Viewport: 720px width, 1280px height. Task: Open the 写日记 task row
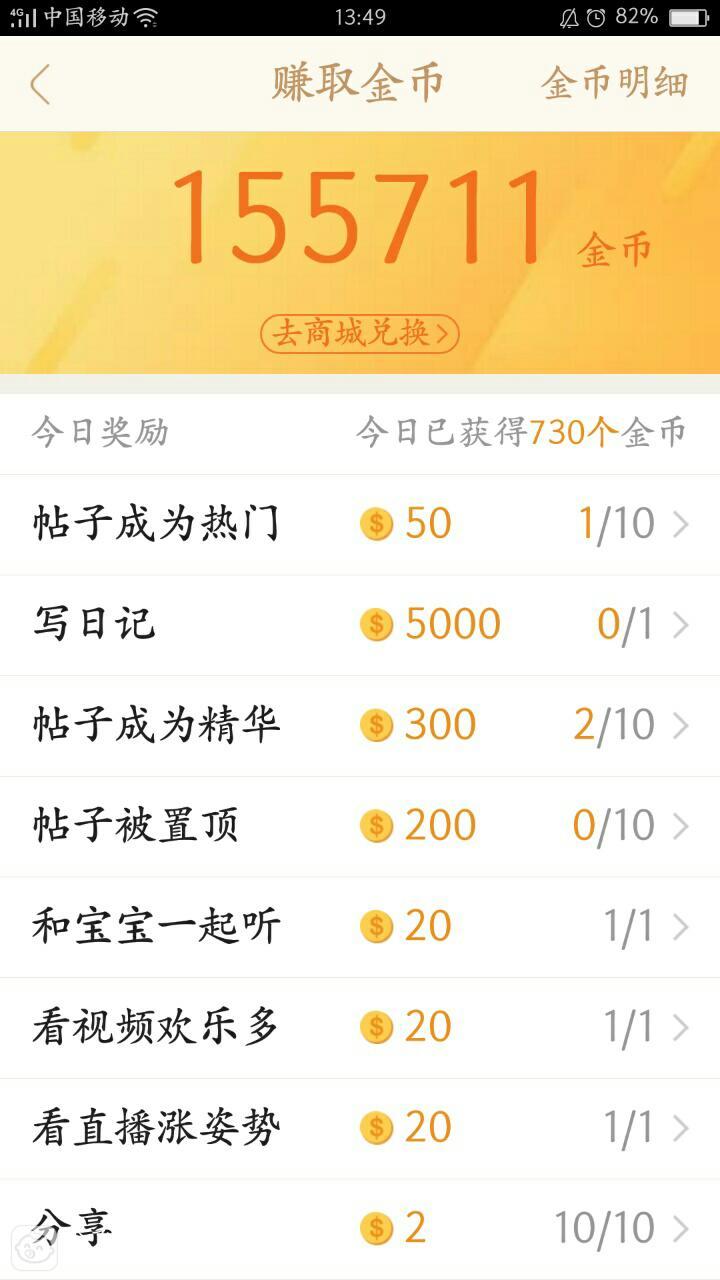click(360, 625)
